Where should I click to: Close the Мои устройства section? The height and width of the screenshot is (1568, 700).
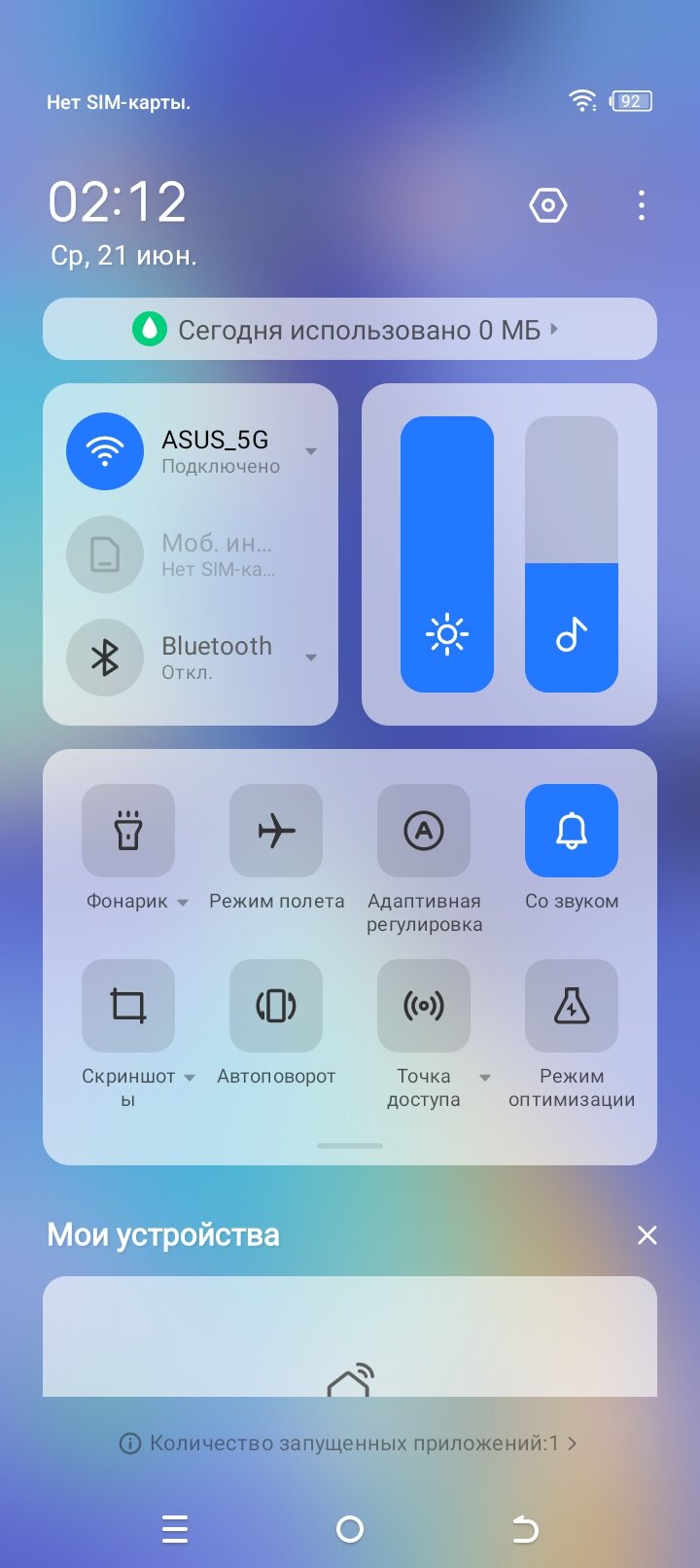click(x=647, y=1235)
